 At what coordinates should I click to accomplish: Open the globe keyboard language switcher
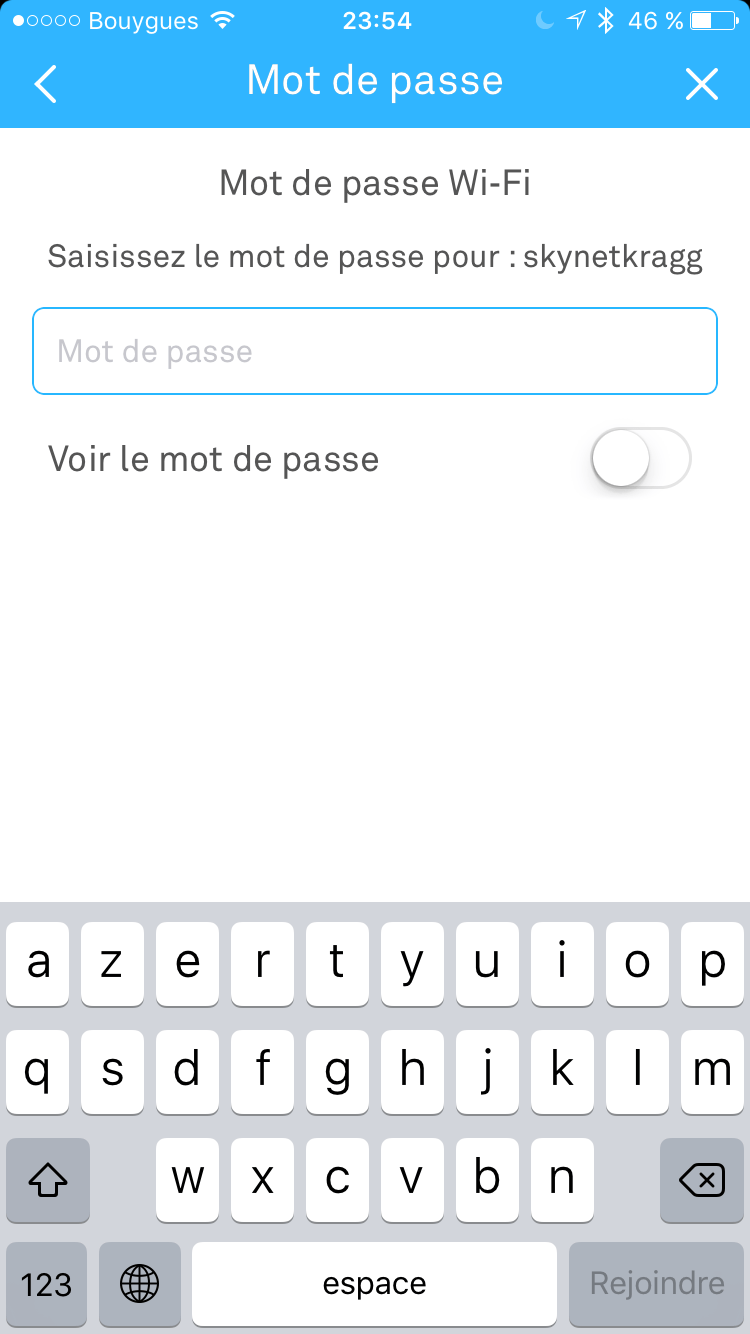tap(139, 1283)
